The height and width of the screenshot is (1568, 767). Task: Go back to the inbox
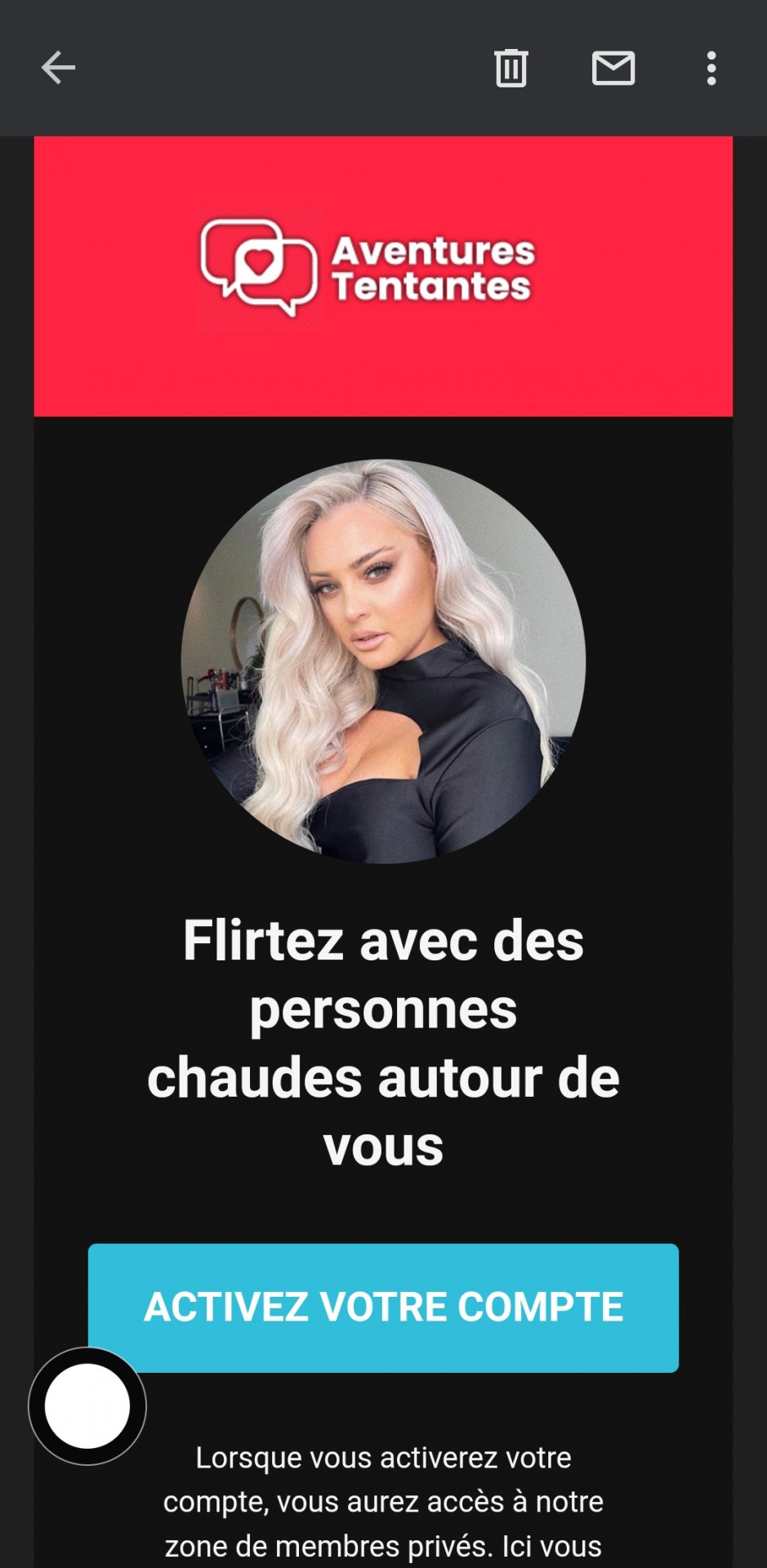[x=58, y=68]
